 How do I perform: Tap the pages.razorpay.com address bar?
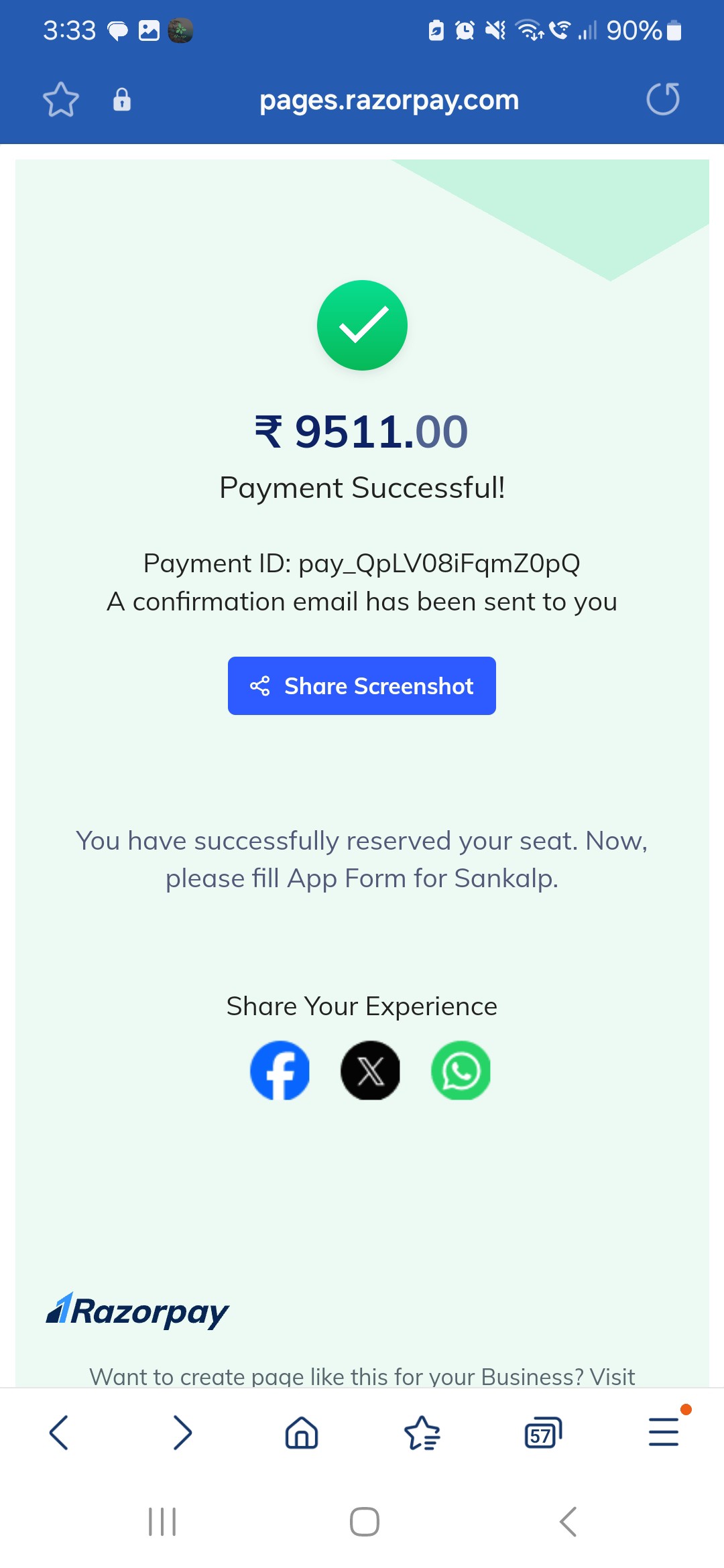click(389, 100)
